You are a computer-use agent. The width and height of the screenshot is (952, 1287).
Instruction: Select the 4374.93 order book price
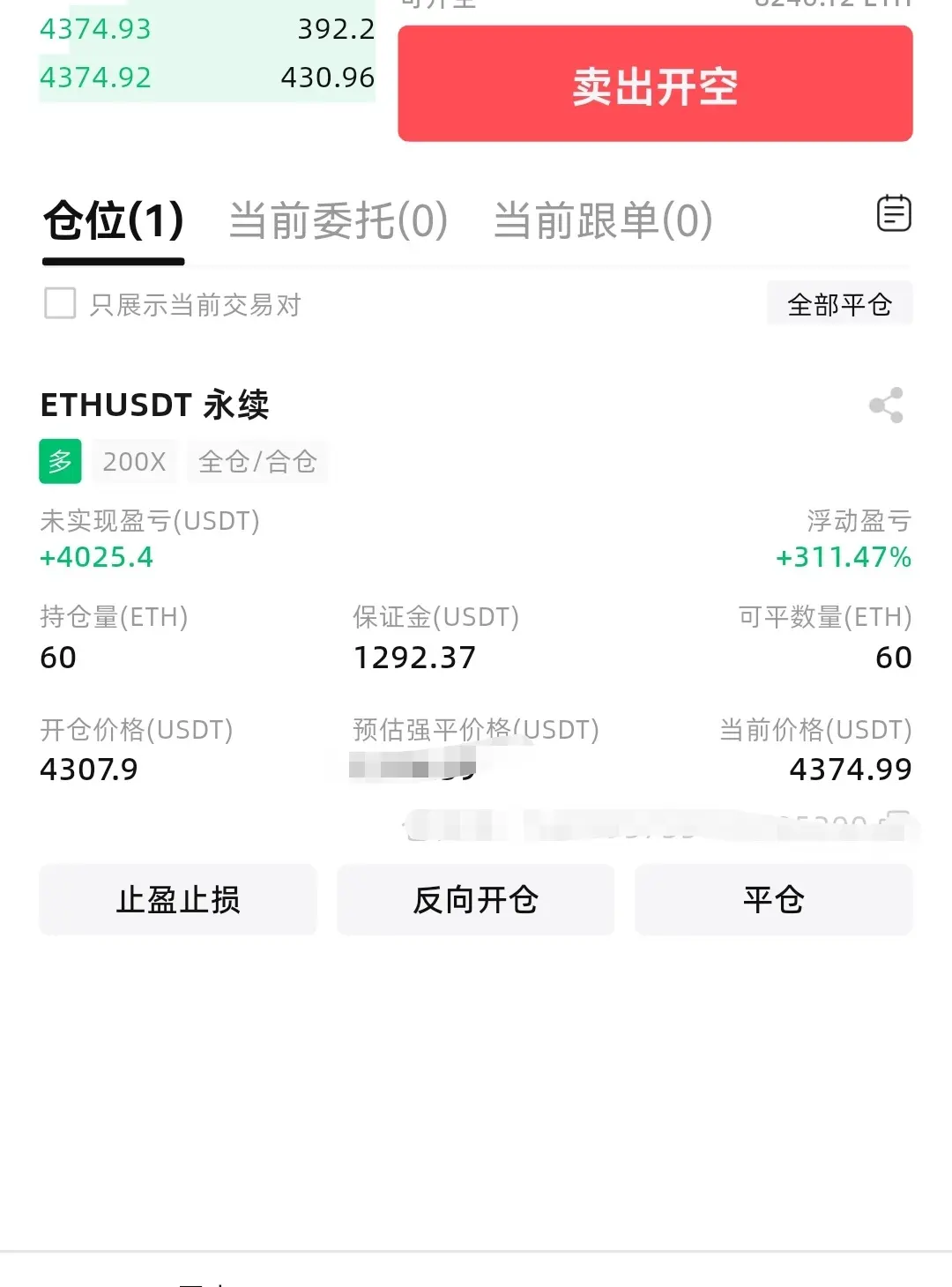pyautogui.click(x=95, y=29)
